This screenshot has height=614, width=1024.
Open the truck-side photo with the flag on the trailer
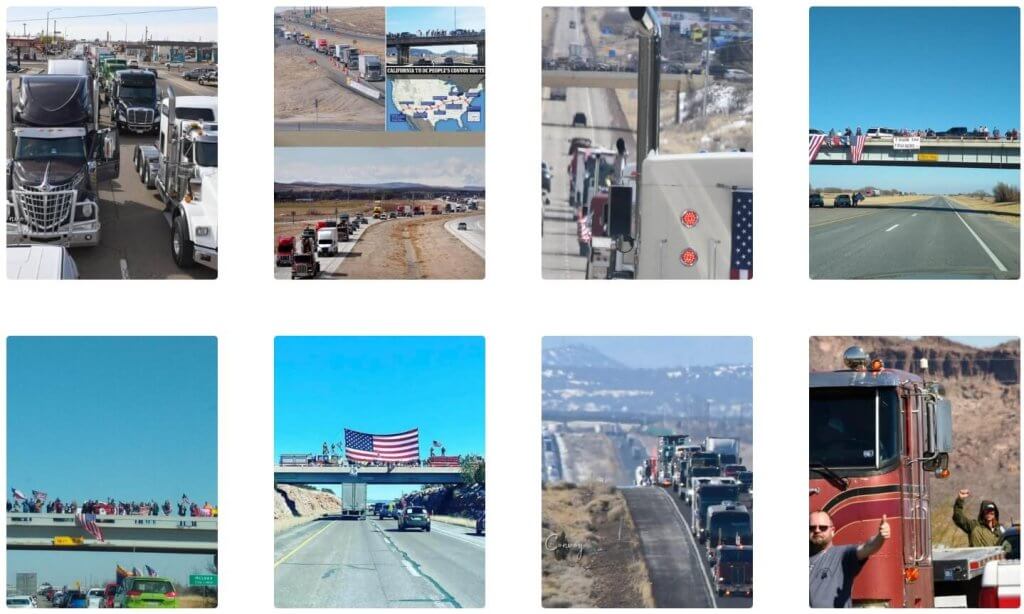tap(647, 143)
